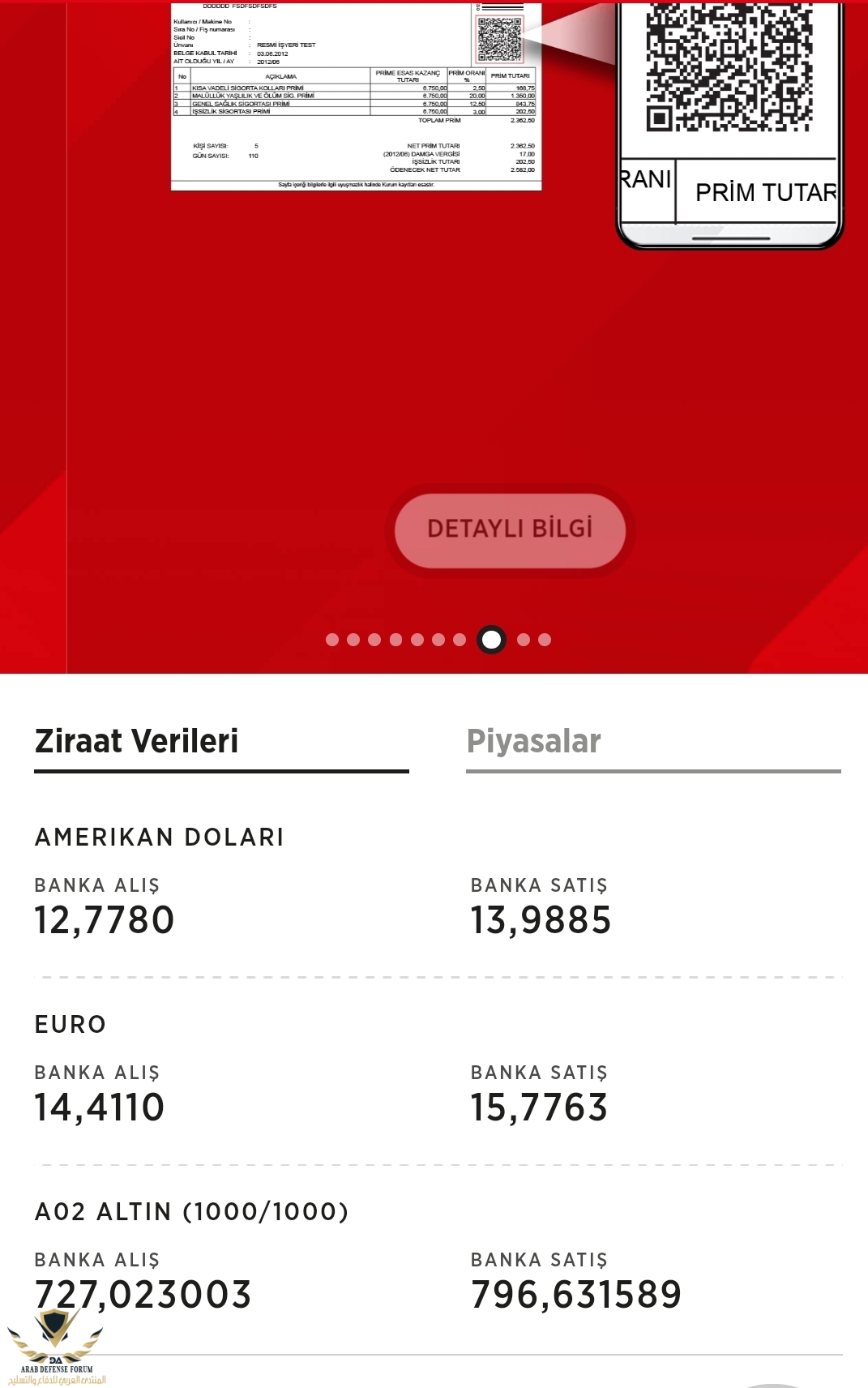Viewport: 868px width, 1388px height.
Task: Go to the last banner page dot
Action: (545, 640)
